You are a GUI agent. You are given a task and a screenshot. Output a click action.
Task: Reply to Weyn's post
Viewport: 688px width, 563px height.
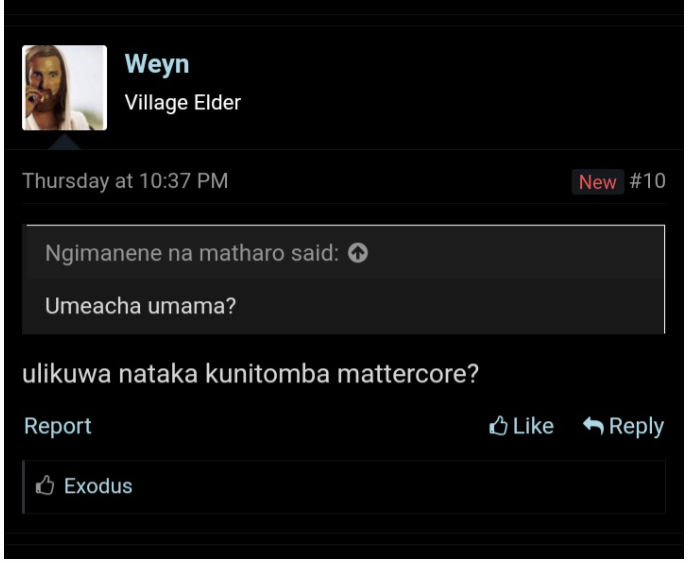(x=623, y=426)
